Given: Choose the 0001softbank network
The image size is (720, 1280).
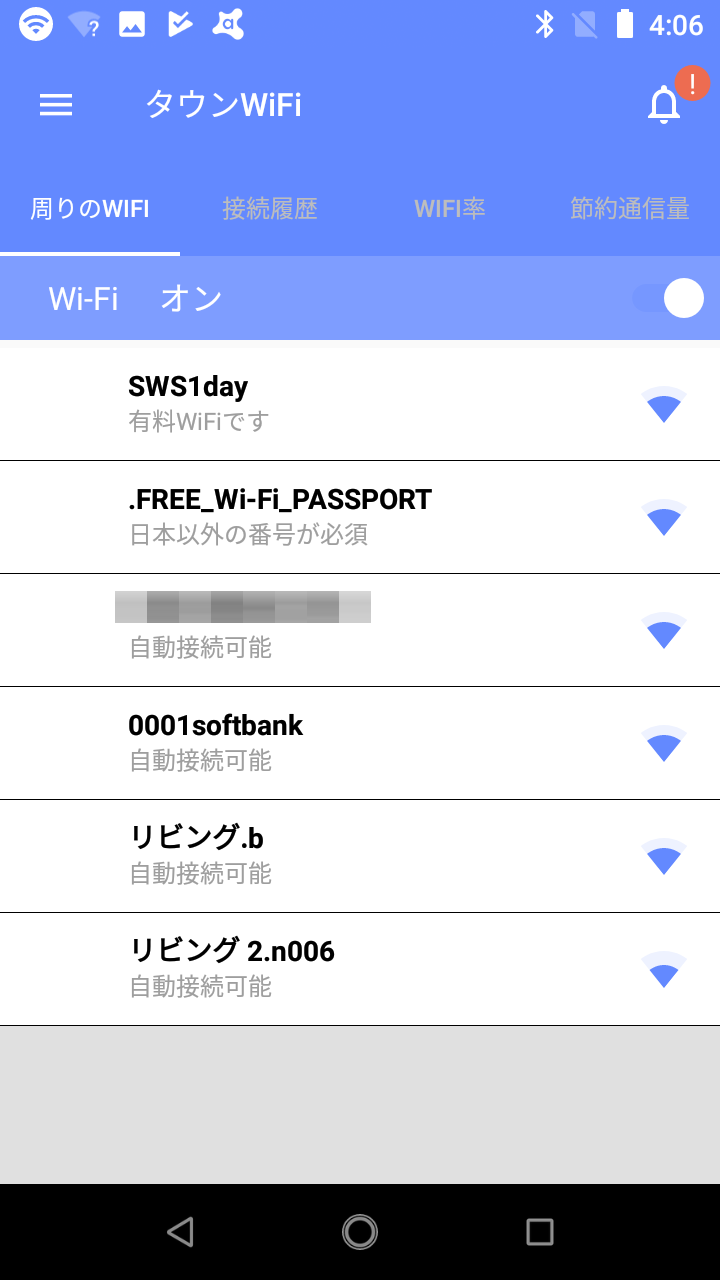Looking at the screenshot, I should (x=300, y=742).
